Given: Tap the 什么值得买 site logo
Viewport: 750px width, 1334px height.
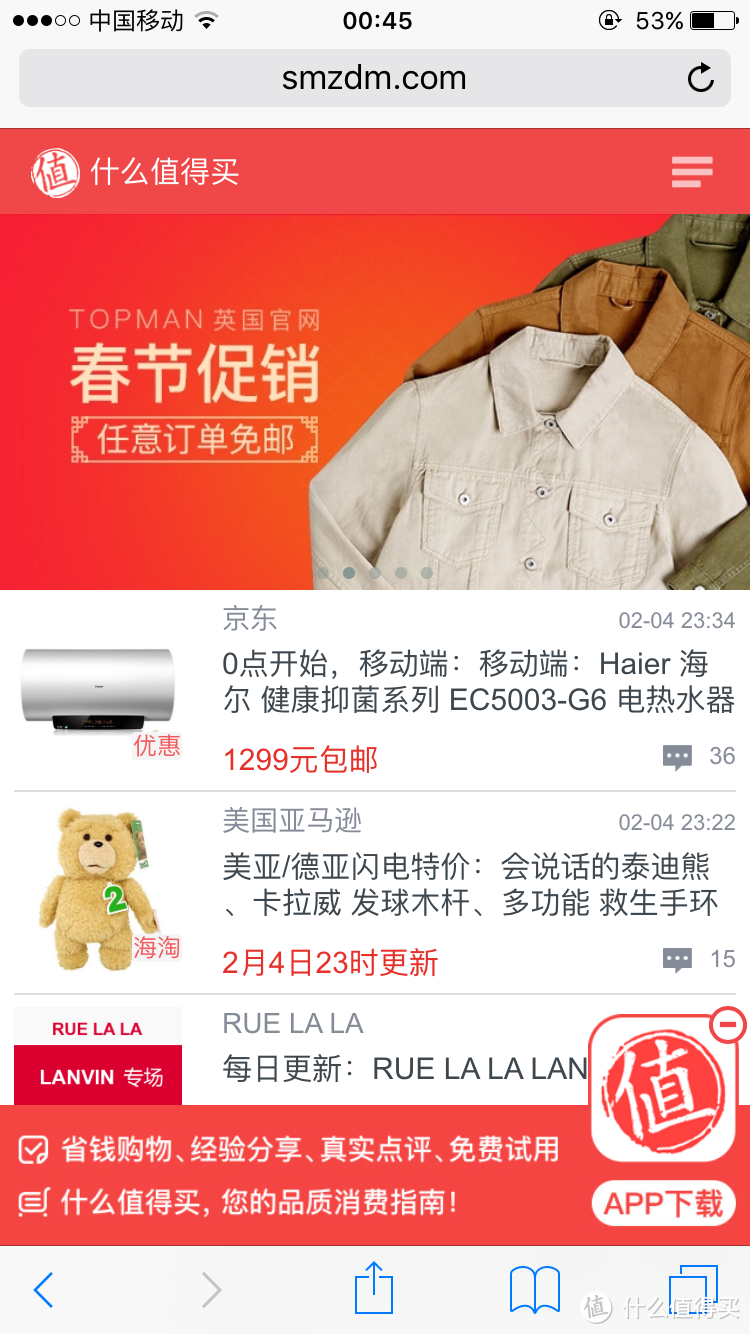Looking at the screenshot, I should 135,172.
